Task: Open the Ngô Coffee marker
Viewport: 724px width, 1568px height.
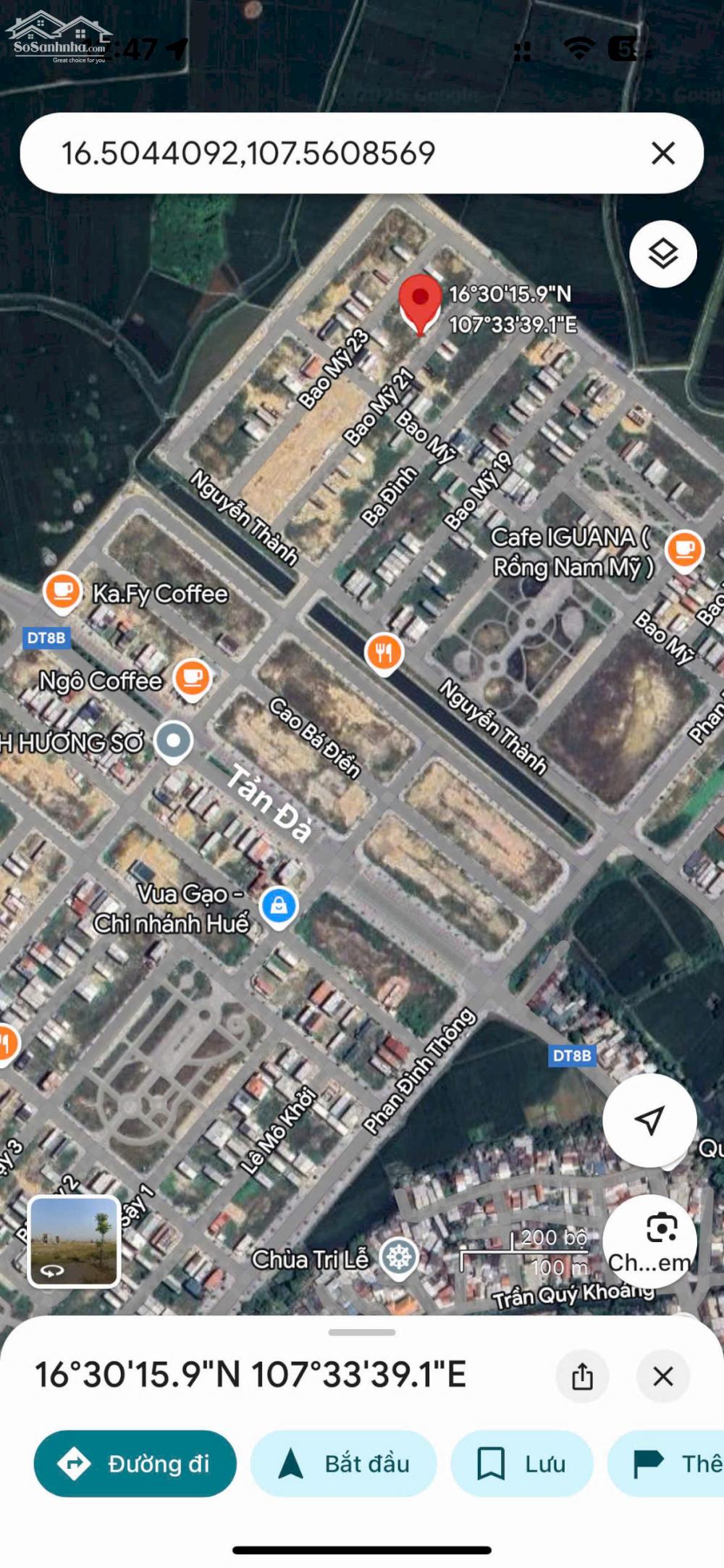Action: pyautogui.click(x=192, y=679)
